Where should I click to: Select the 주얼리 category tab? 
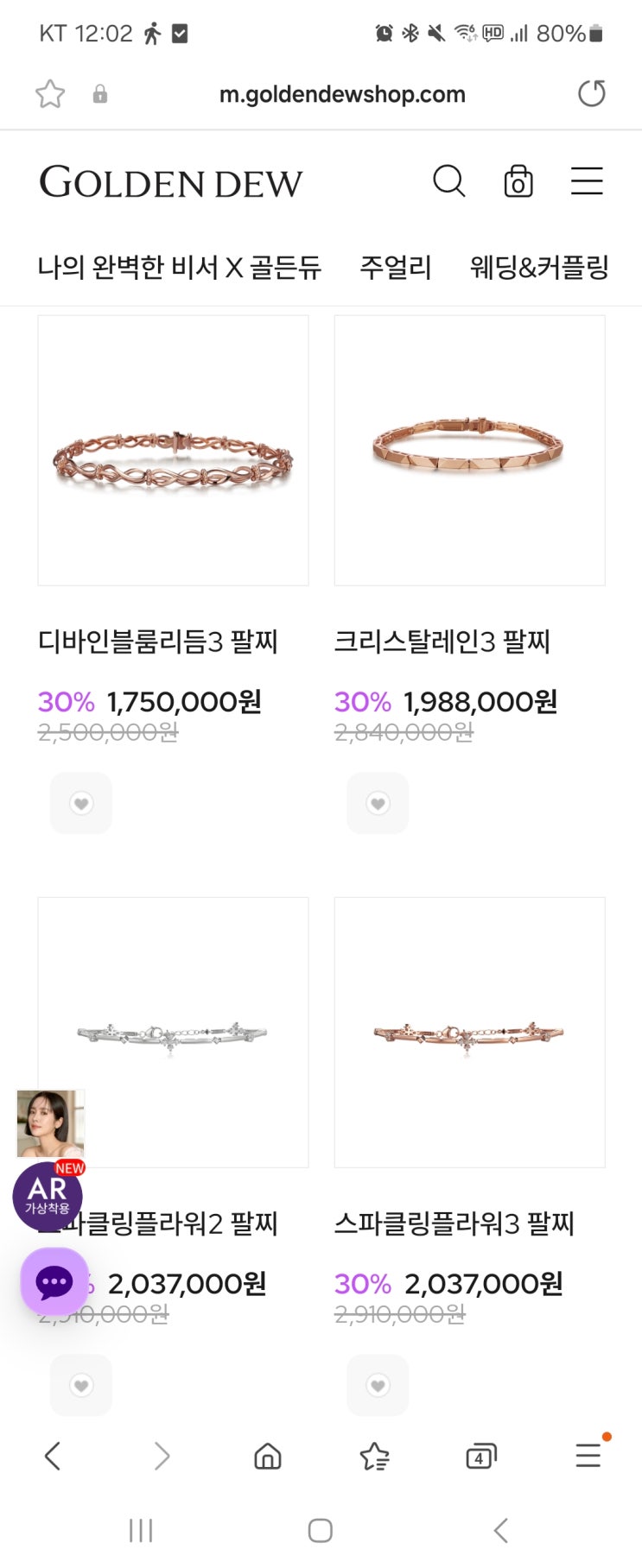point(396,268)
